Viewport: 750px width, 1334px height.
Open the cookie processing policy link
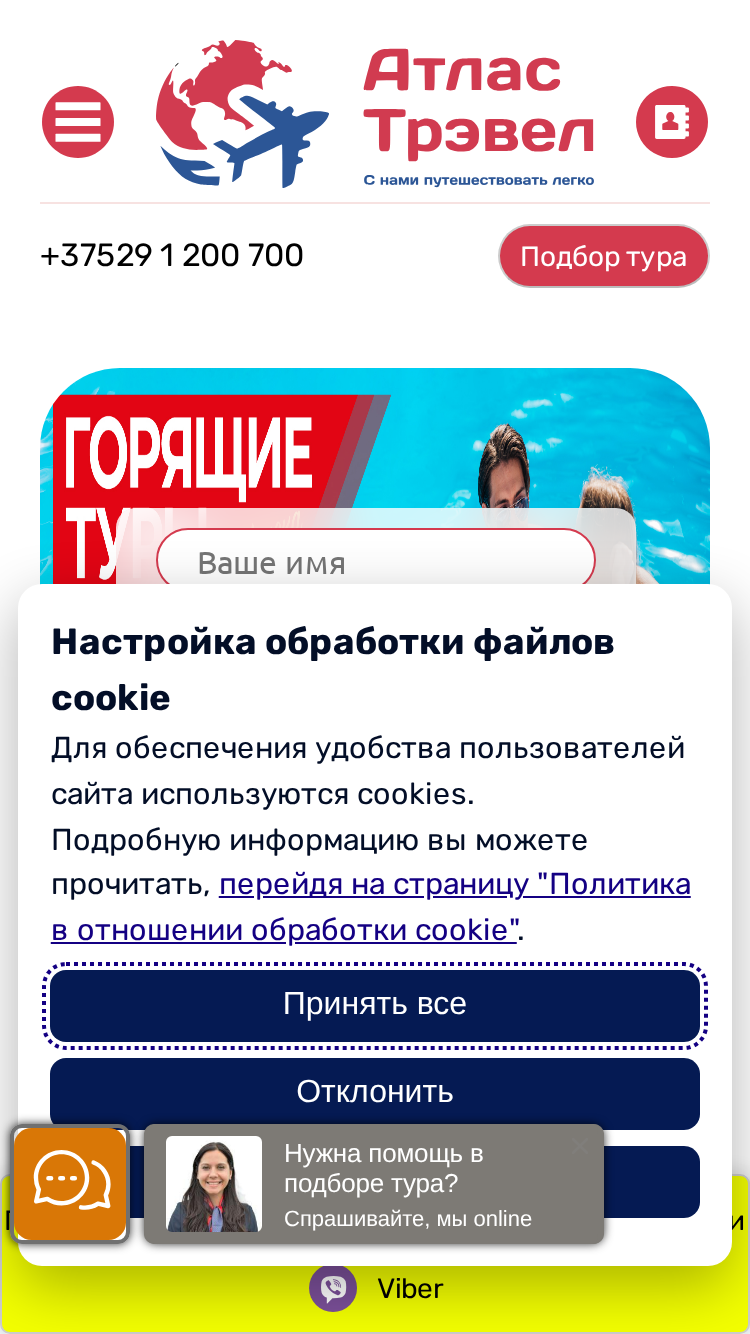(371, 908)
